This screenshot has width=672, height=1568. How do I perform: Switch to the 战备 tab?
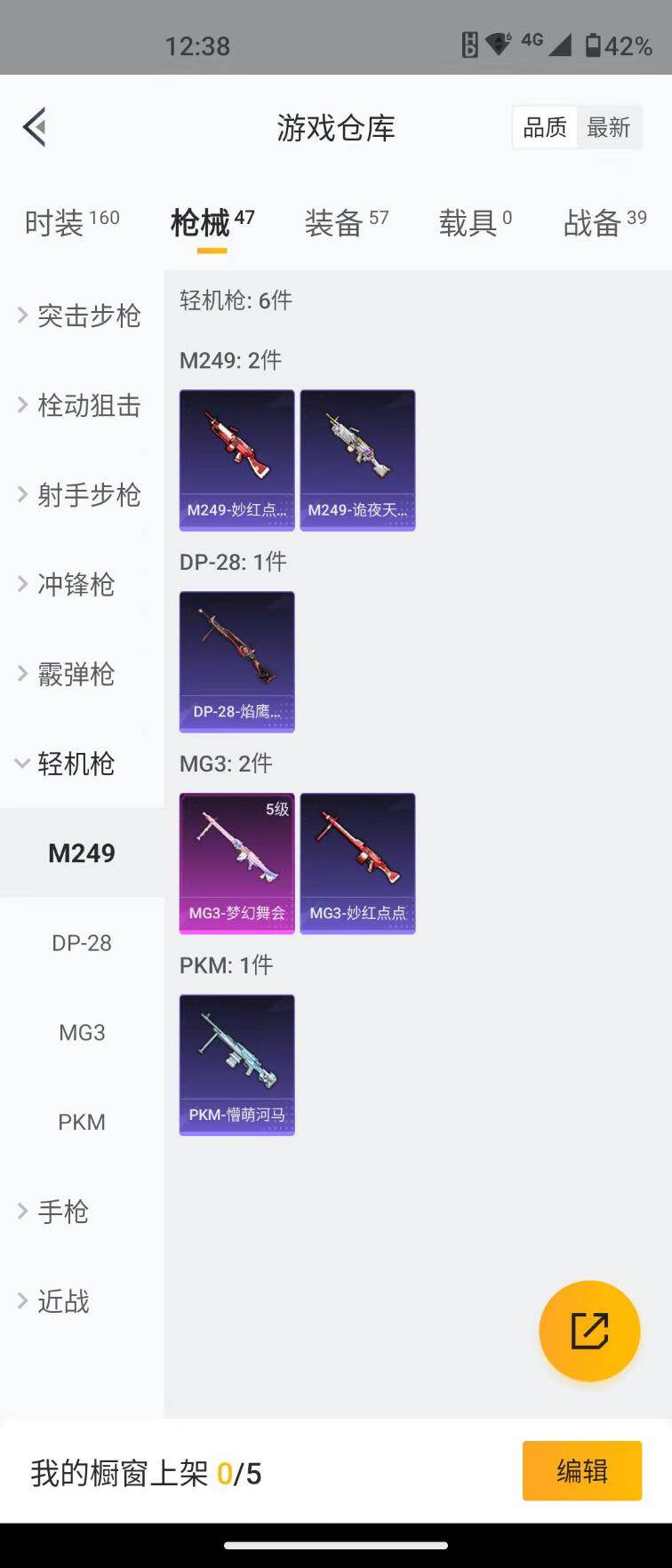pos(604,222)
